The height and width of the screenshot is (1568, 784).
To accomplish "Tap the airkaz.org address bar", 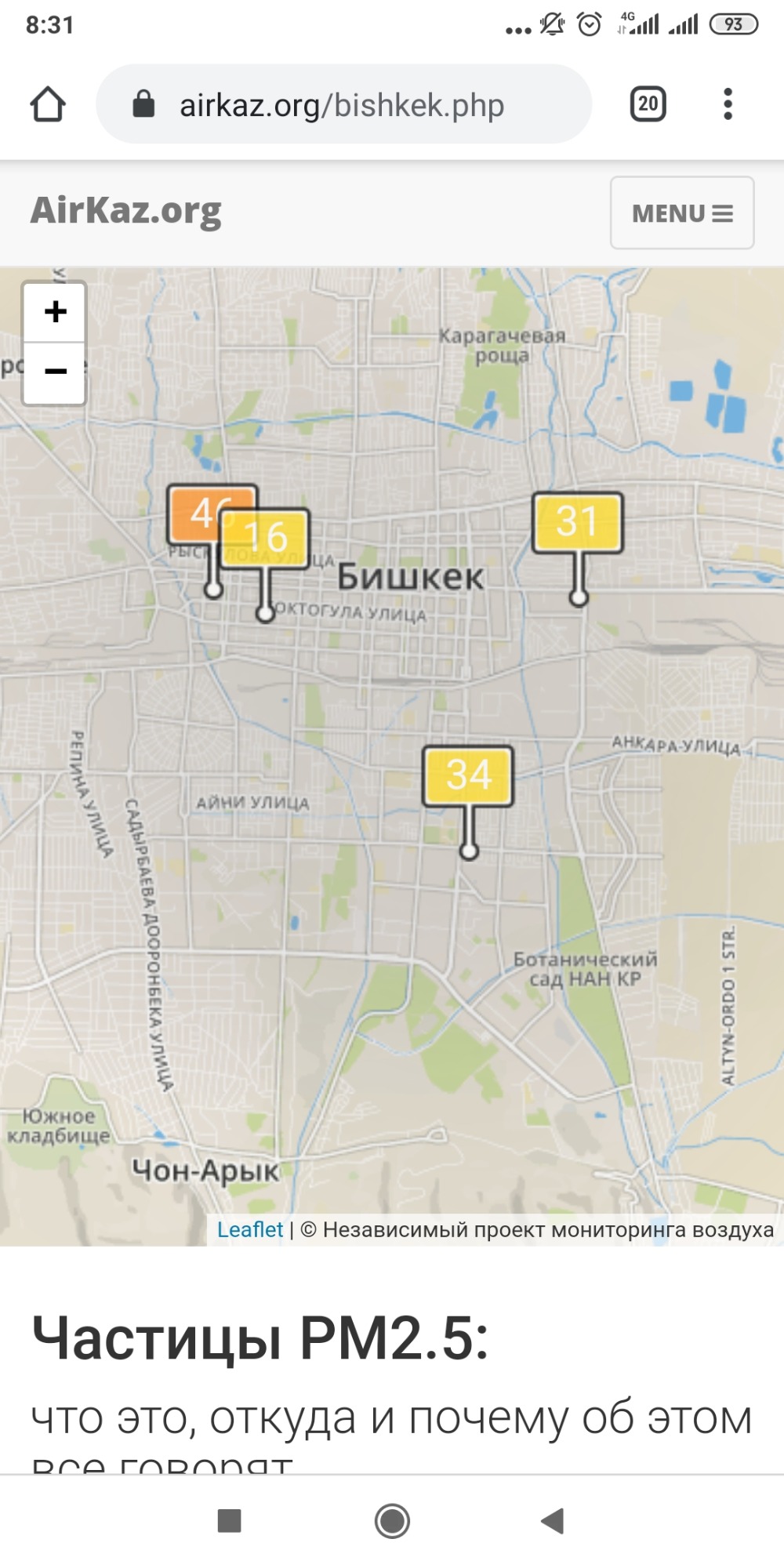I will click(343, 104).
